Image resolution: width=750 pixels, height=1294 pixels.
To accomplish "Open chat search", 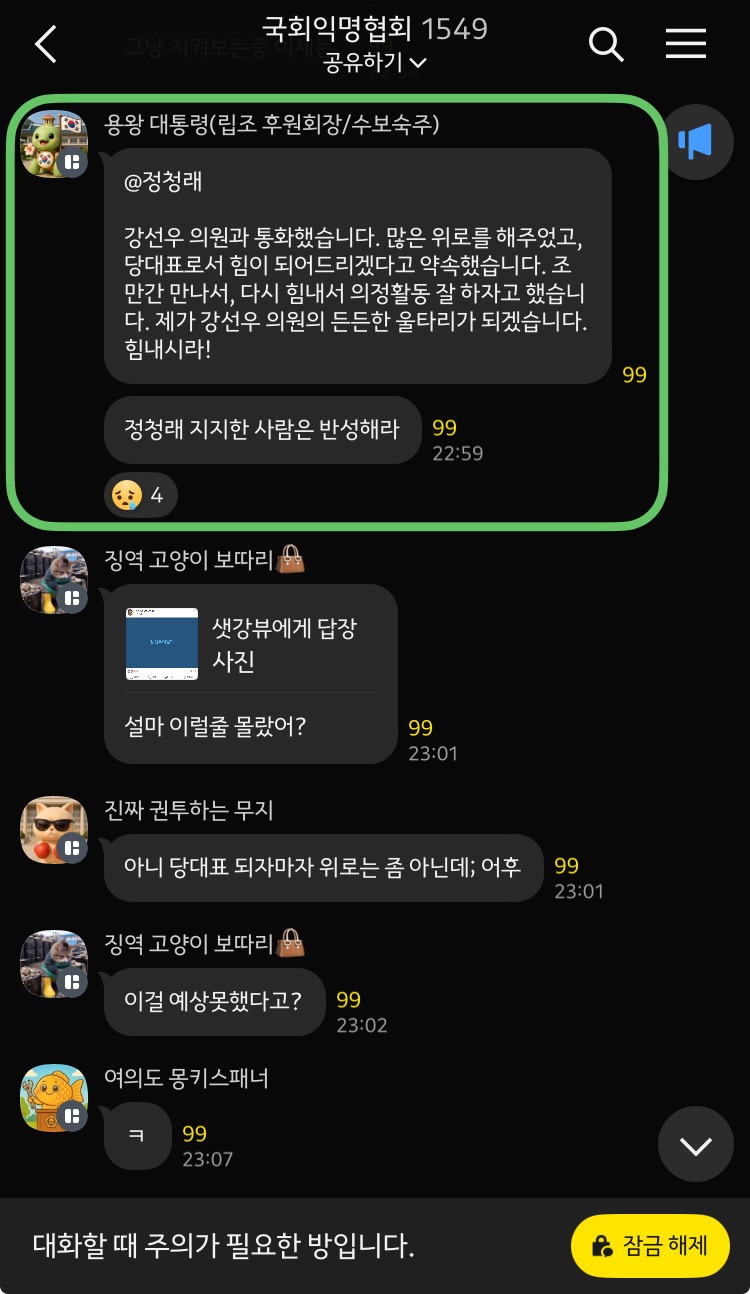I will tap(606, 44).
